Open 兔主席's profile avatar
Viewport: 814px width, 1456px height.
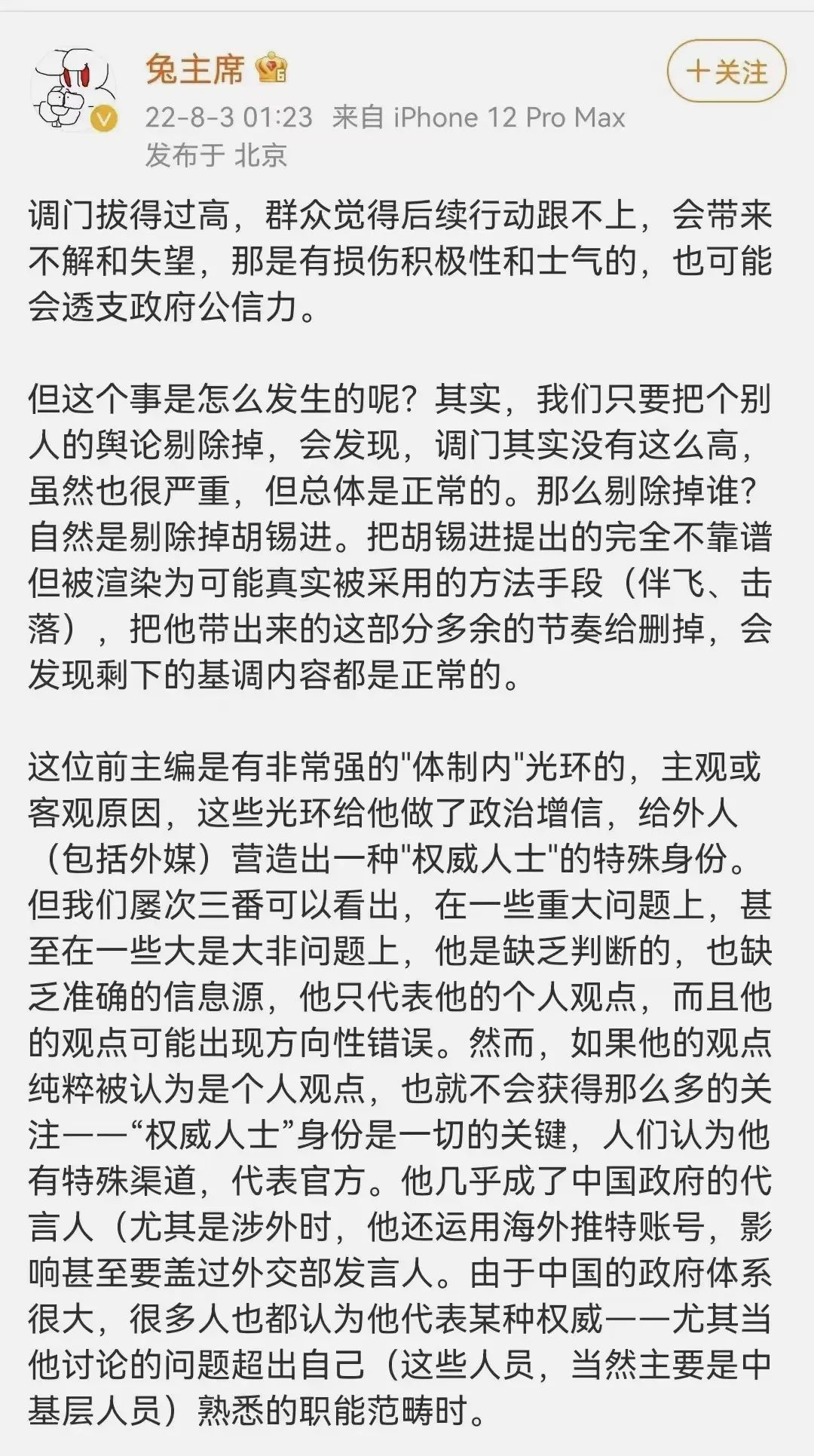(73, 90)
